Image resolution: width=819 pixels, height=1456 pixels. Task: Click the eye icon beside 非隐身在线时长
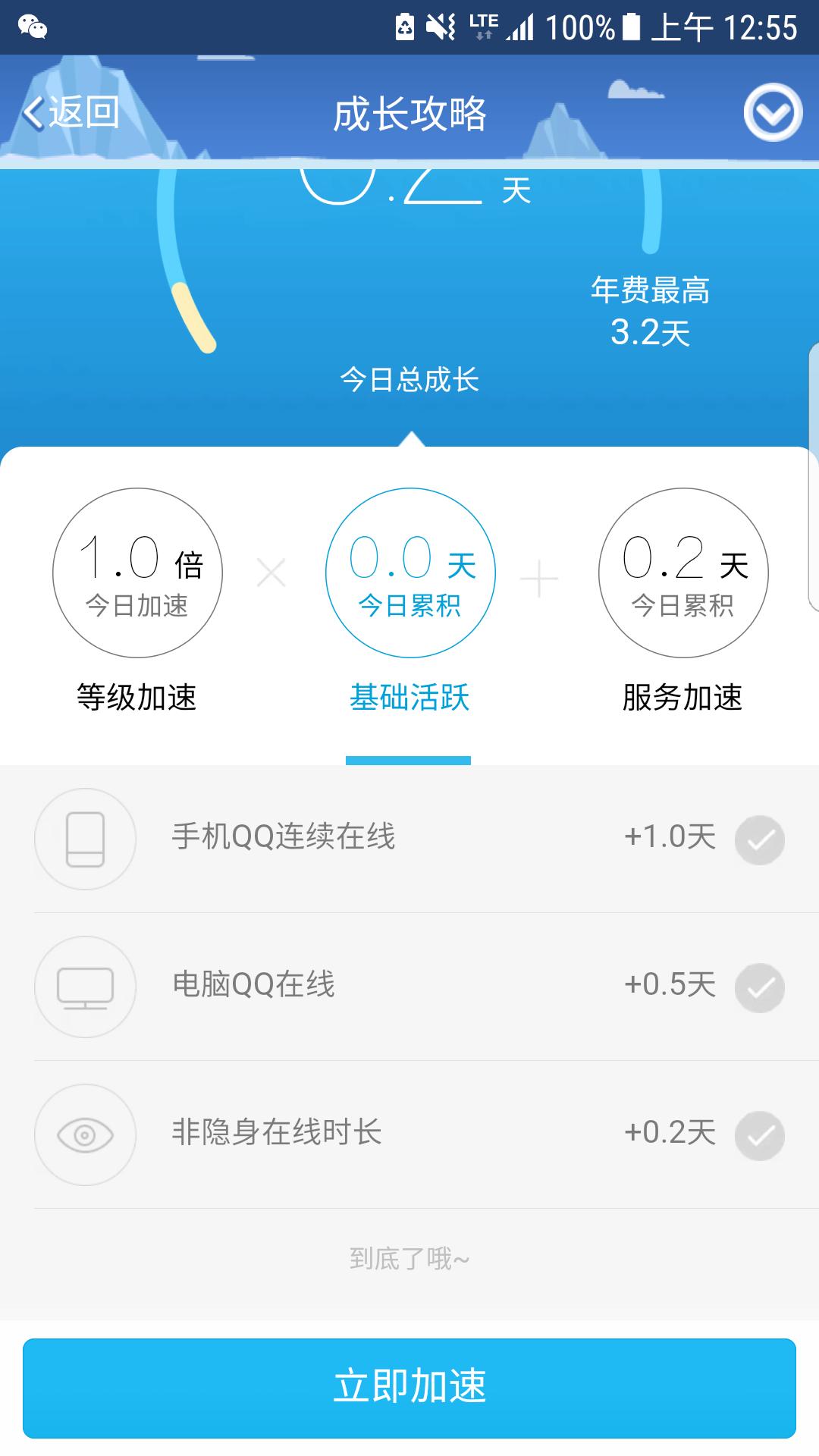(x=86, y=1136)
